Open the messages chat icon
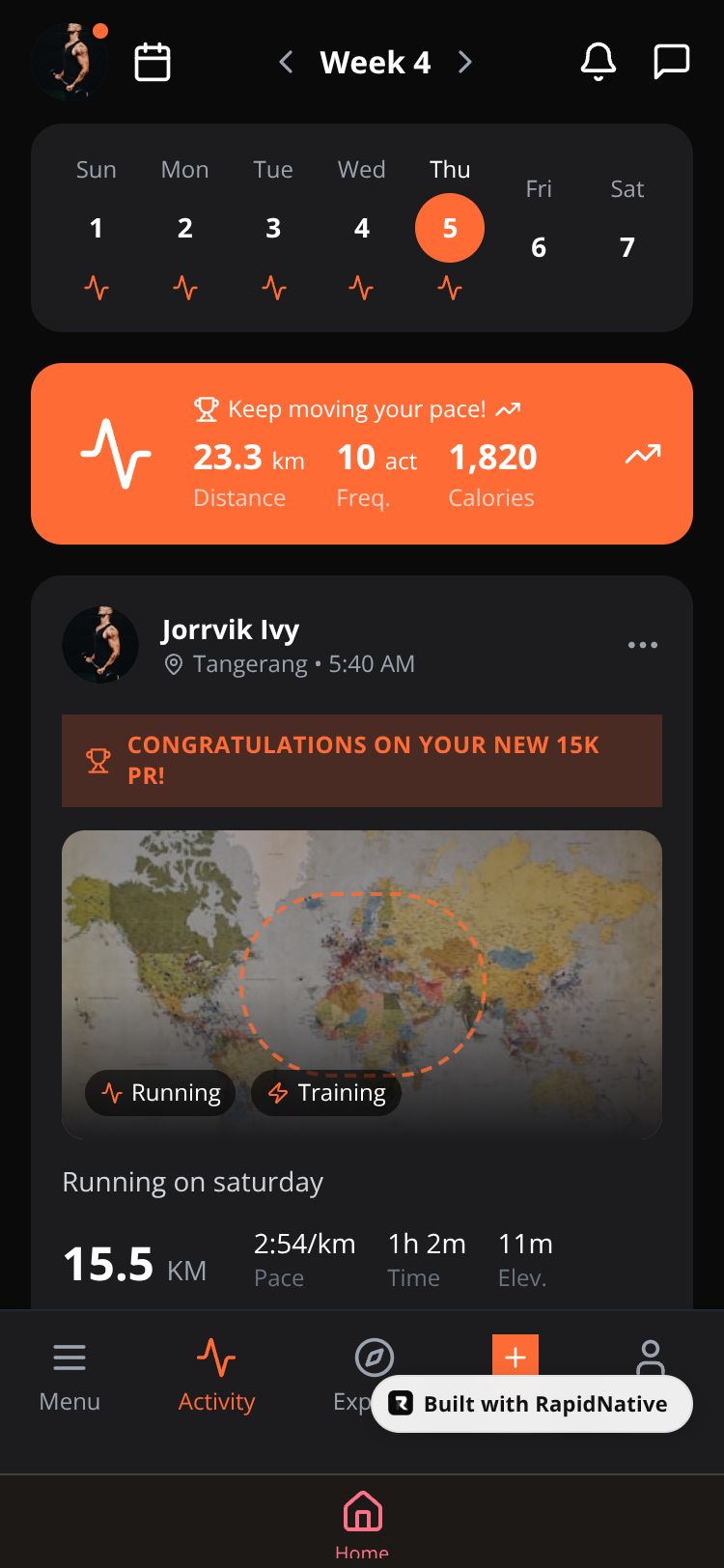Image resolution: width=724 pixels, height=1568 pixels. pyautogui.click(x=671, y=62)
